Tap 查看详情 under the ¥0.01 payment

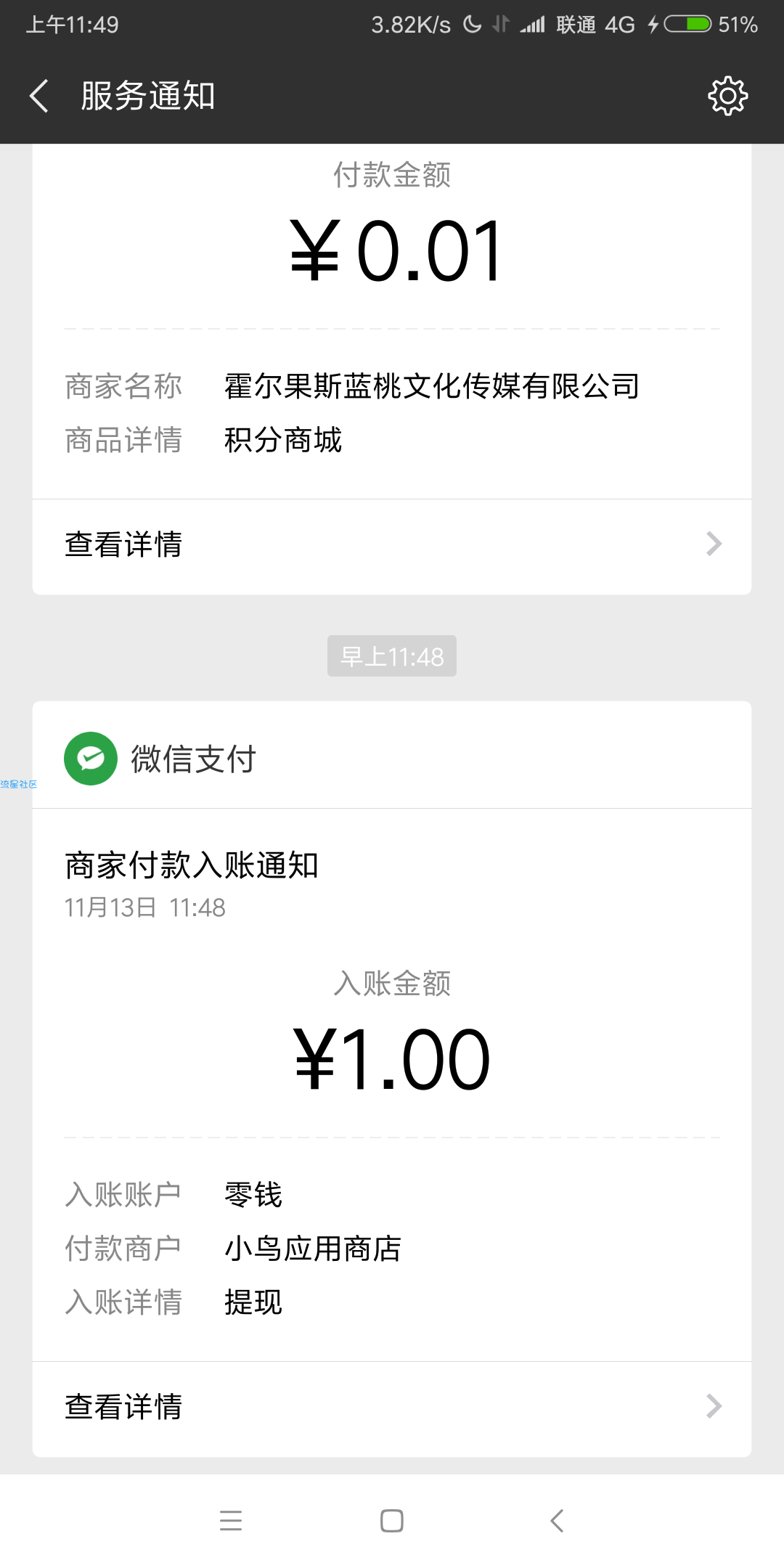tap(392, 544)
